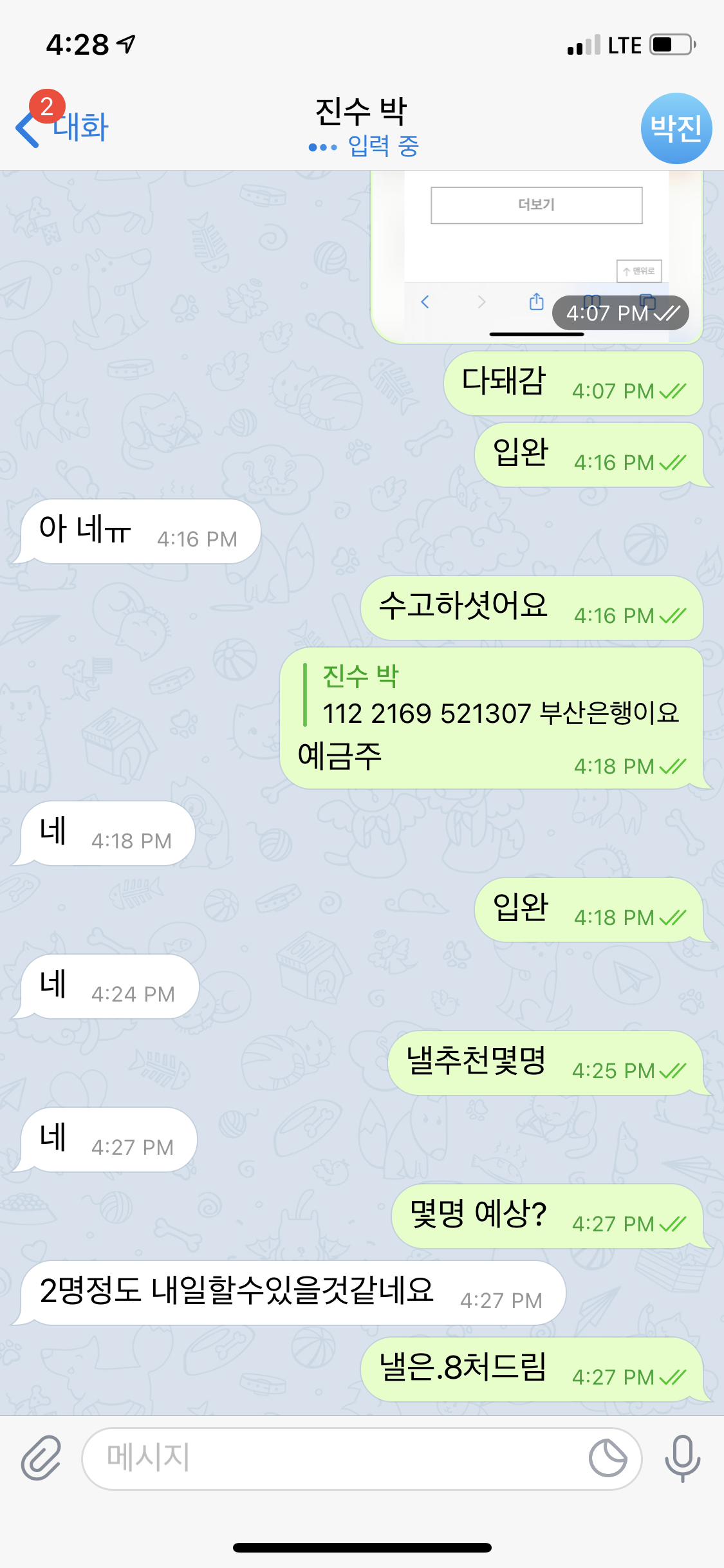
Task: Open 진수 박 contact info from the title
Action: pos(362,127)
